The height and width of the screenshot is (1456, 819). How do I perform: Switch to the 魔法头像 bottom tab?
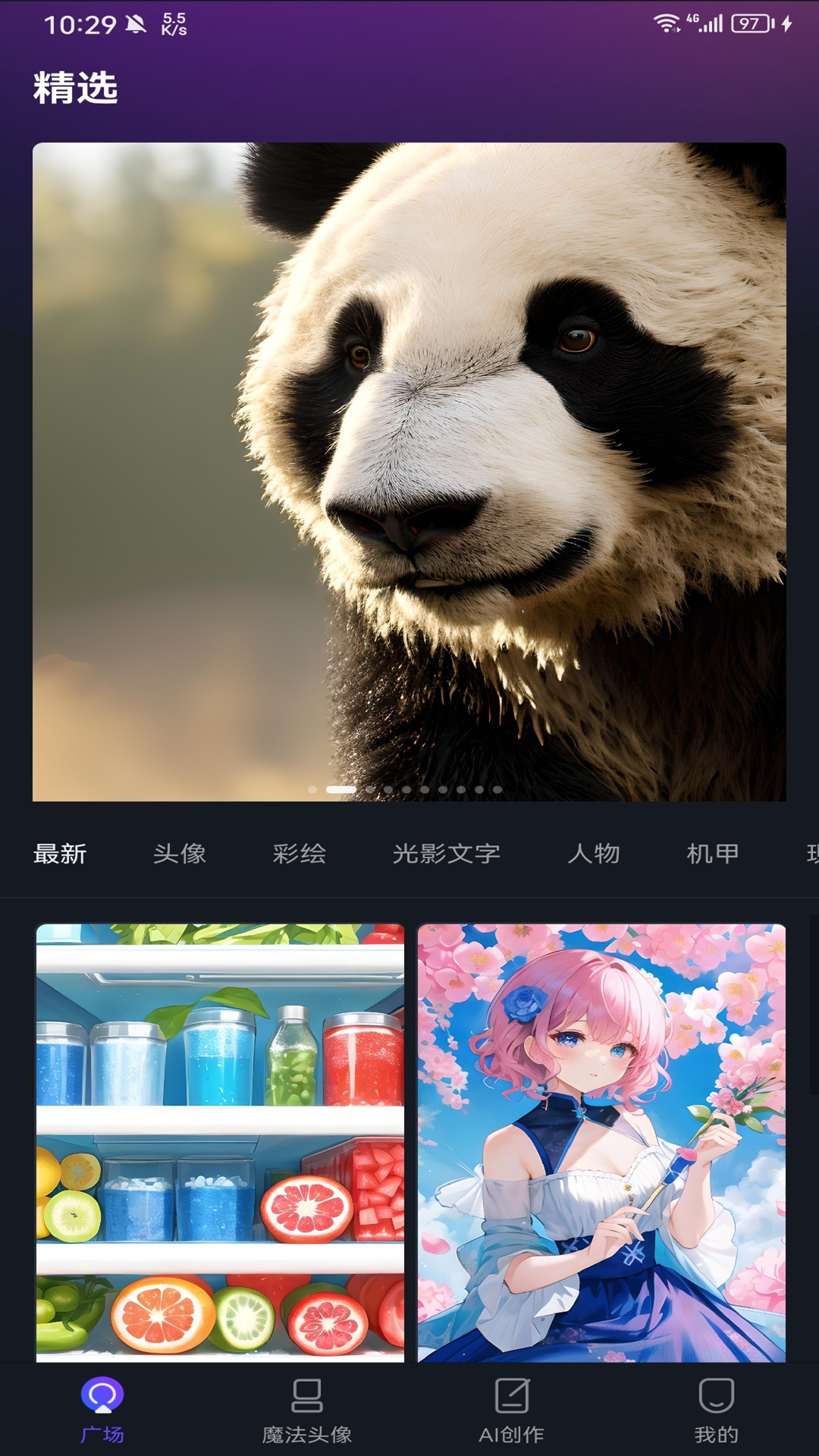[307, 1410]
